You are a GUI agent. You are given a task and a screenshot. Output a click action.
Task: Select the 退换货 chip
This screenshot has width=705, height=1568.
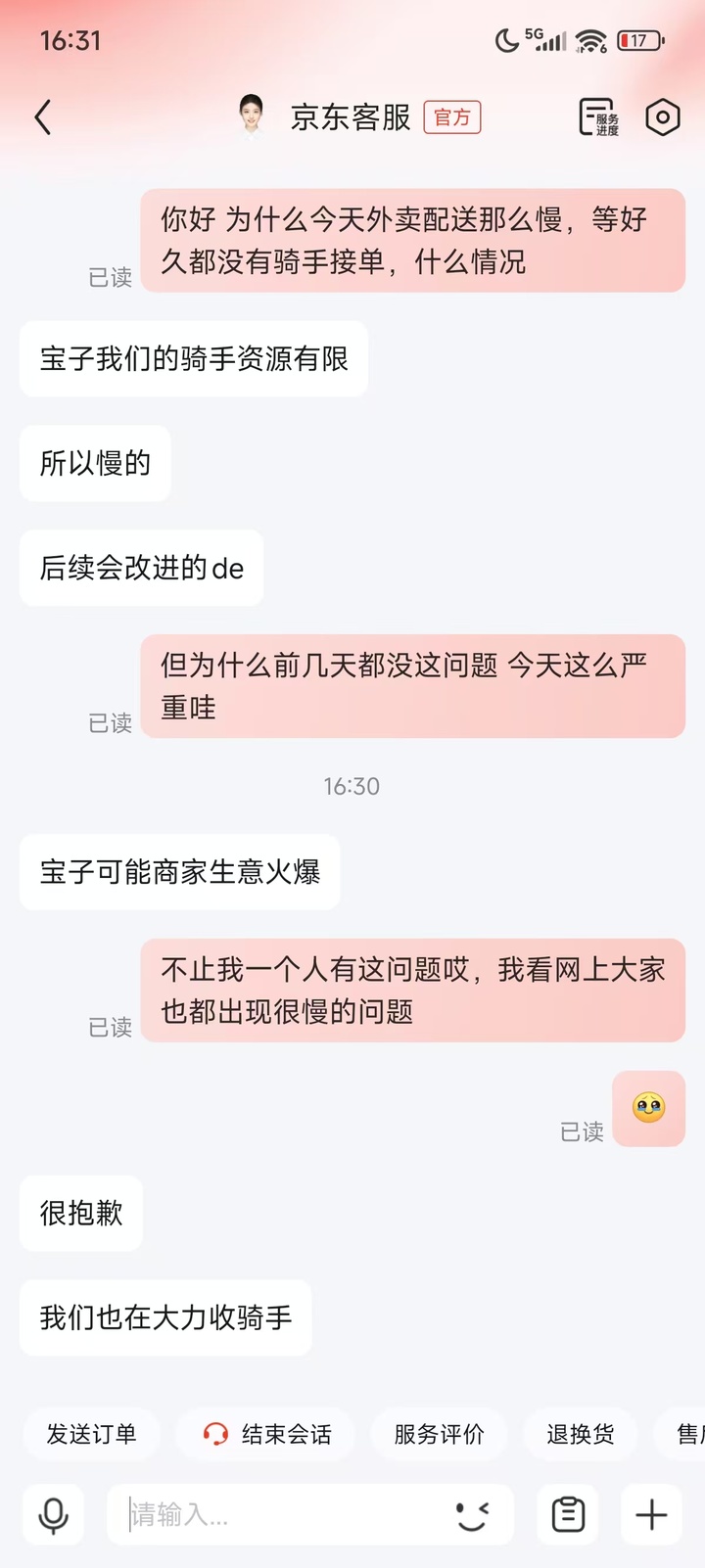coord(581,1434)
